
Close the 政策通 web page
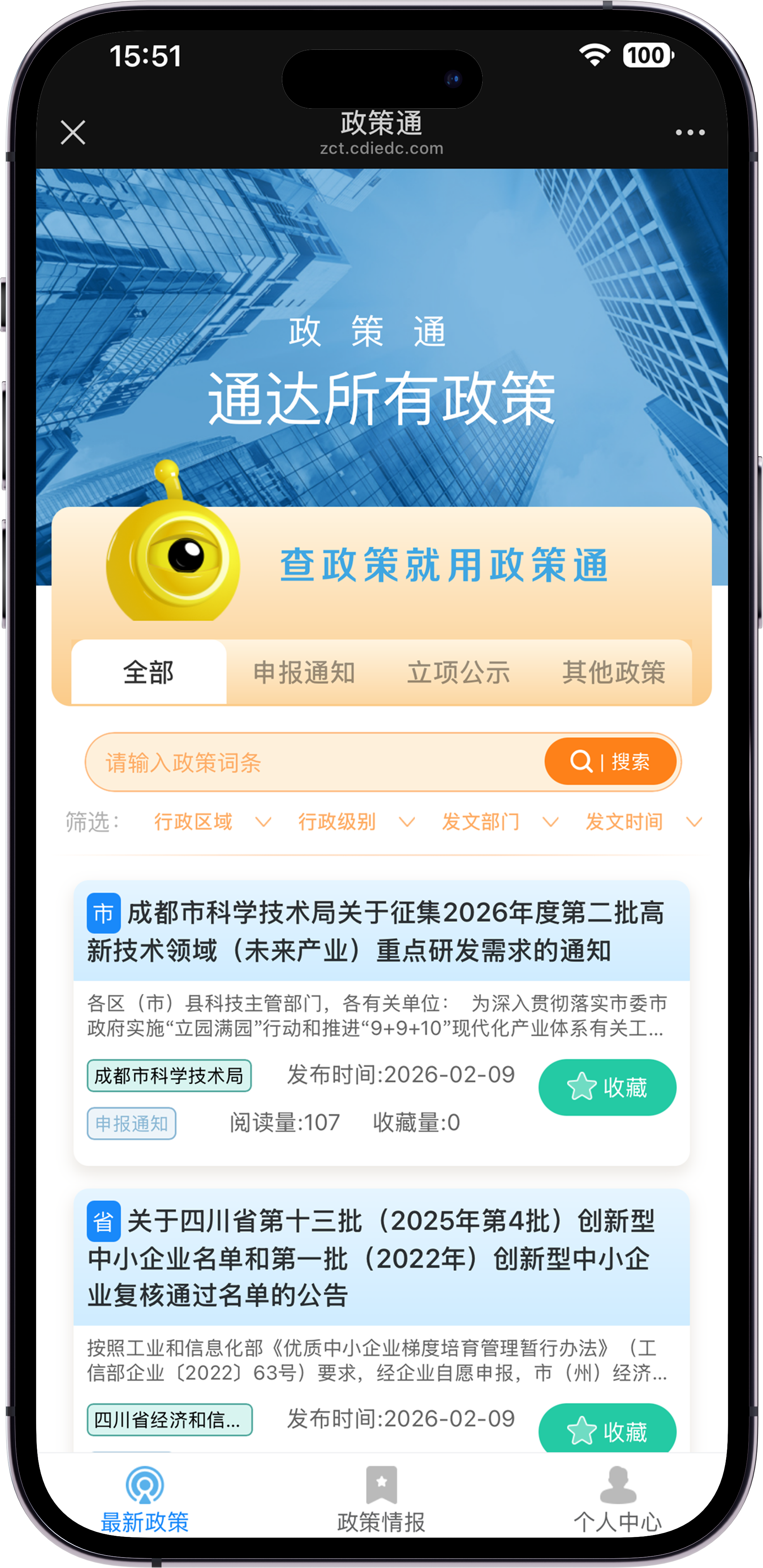[x=73, y=132]
